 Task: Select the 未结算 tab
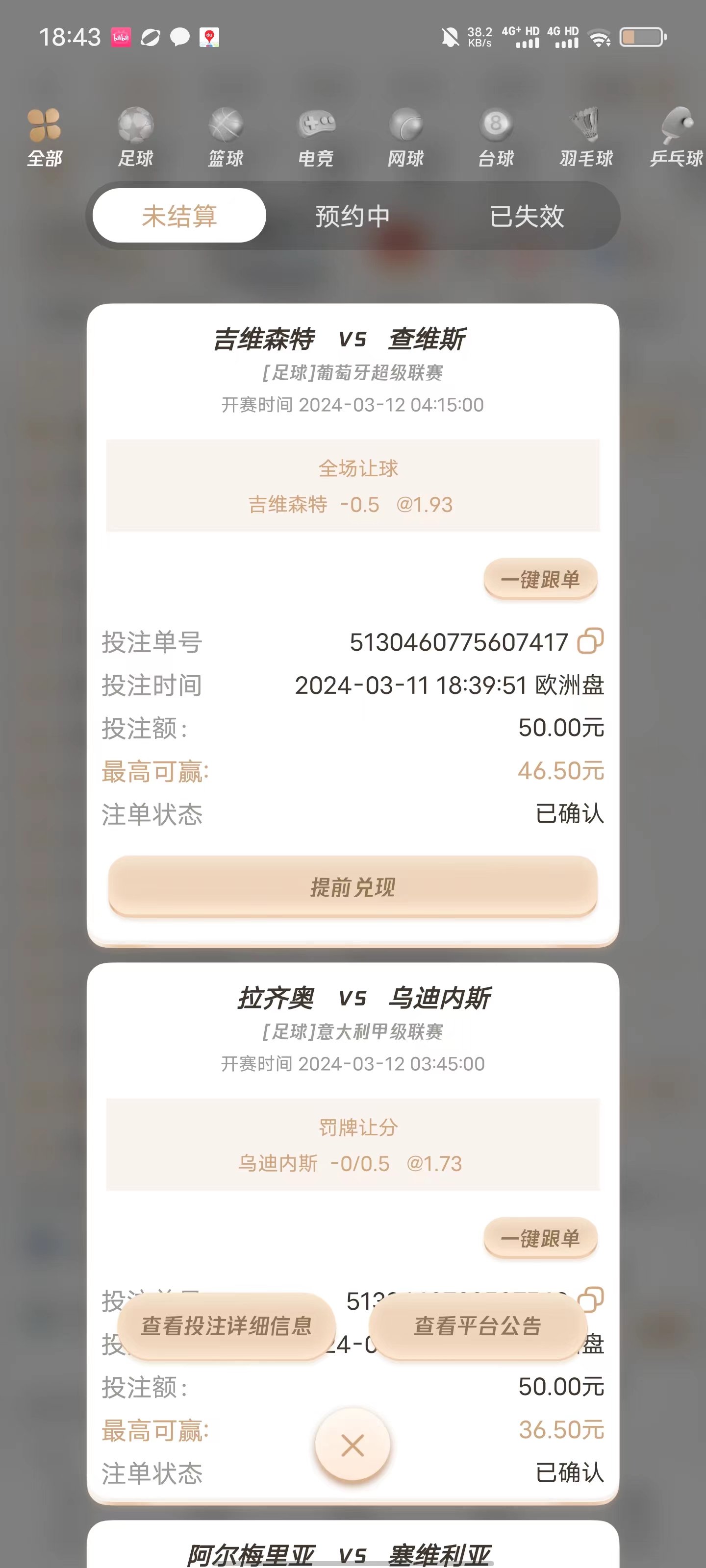coord(179,216)
